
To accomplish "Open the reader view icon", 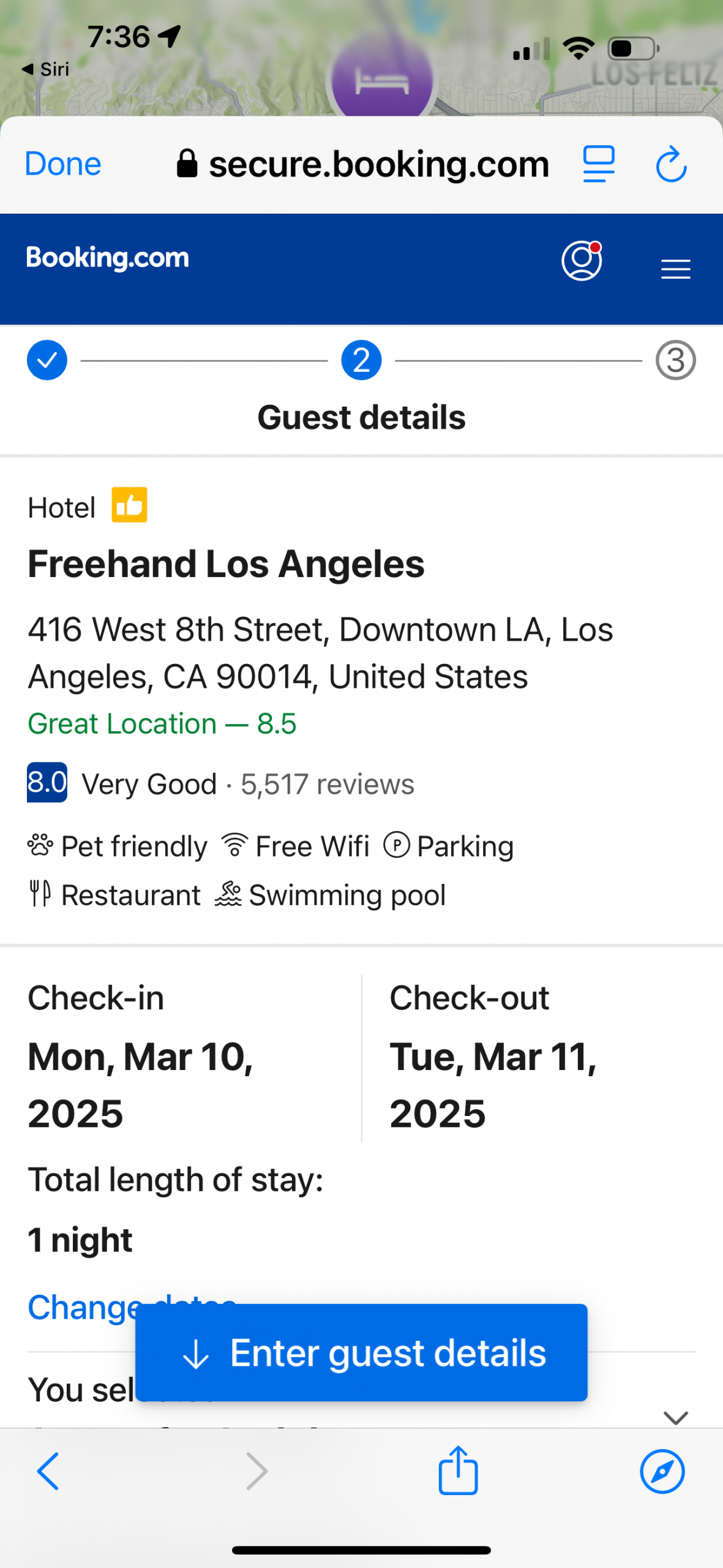I will (x=598, y=164).
